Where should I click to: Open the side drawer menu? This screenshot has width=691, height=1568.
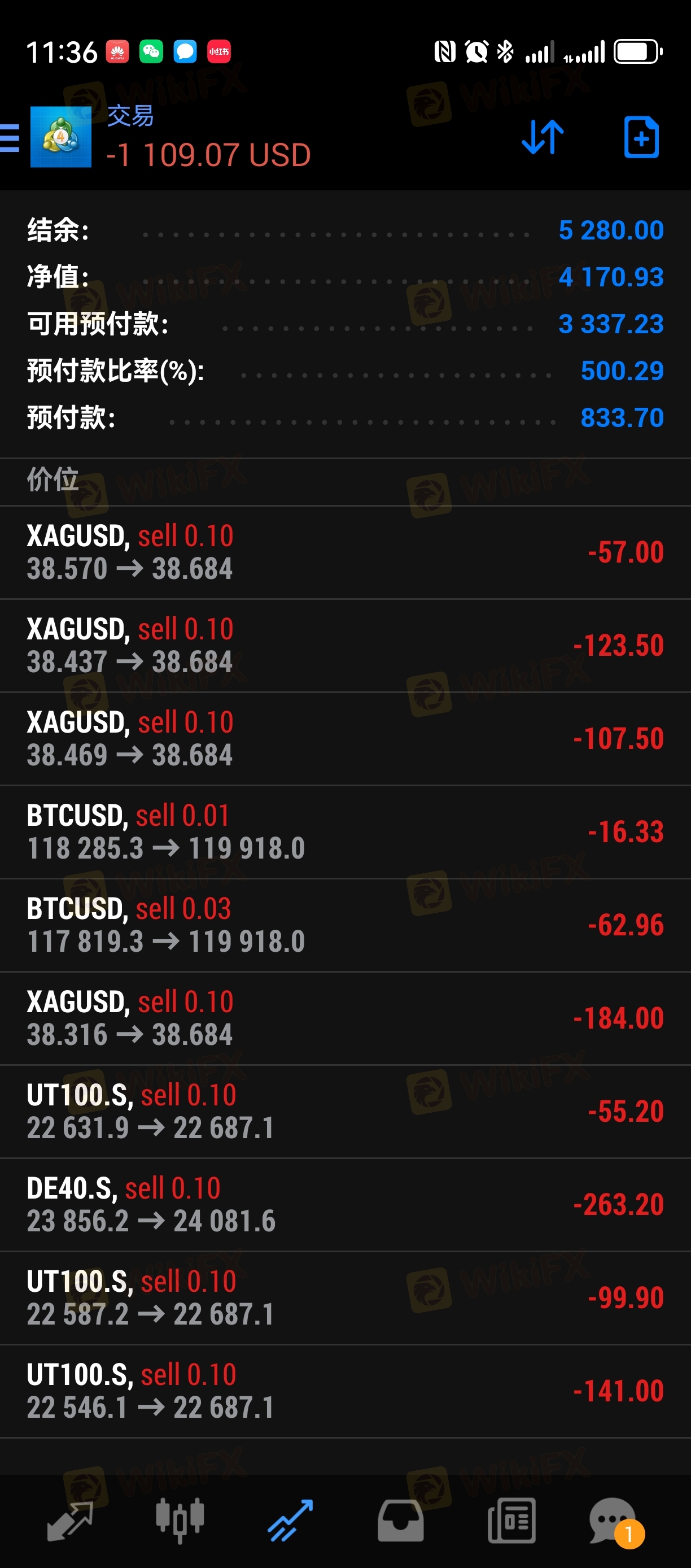coord(10,138)
